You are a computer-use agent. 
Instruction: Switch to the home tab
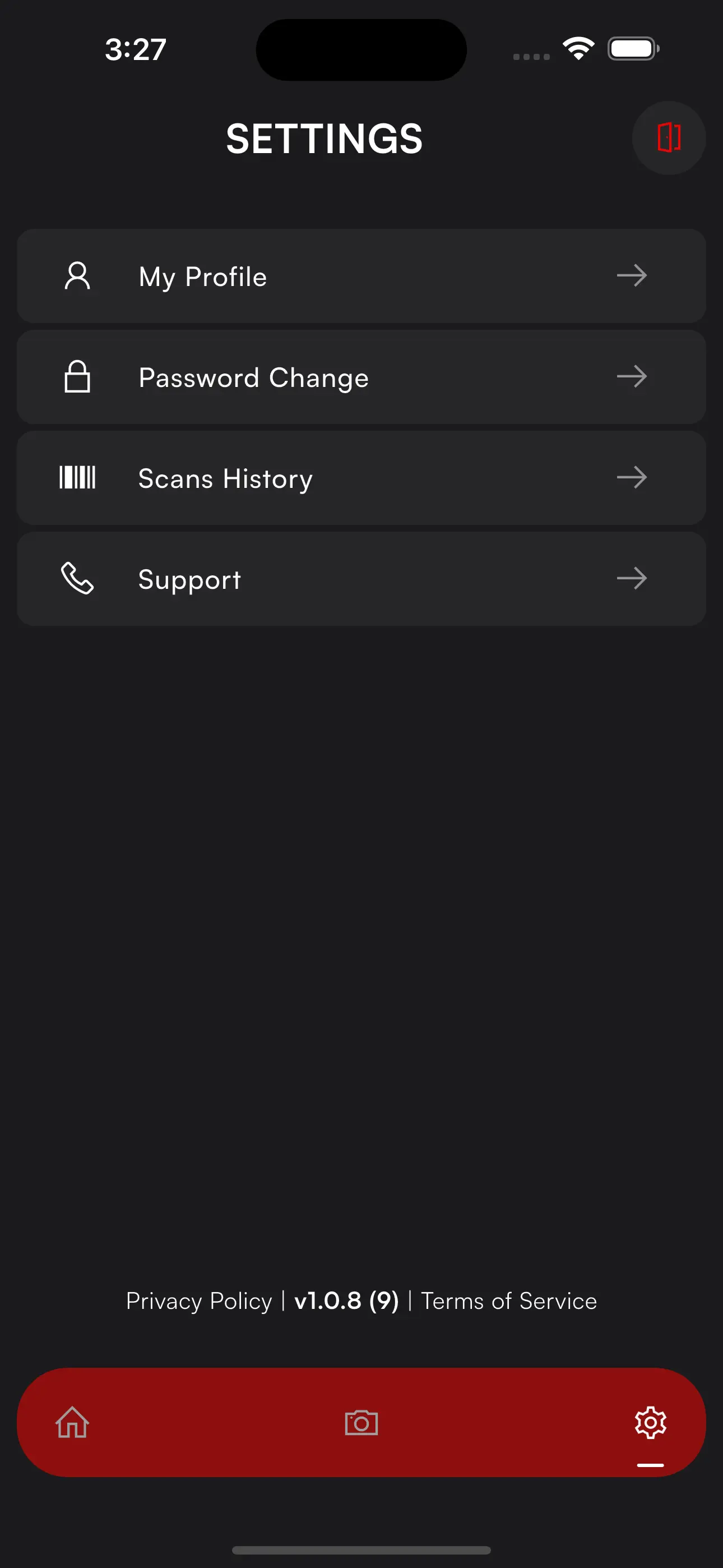tap(72, 1423)
